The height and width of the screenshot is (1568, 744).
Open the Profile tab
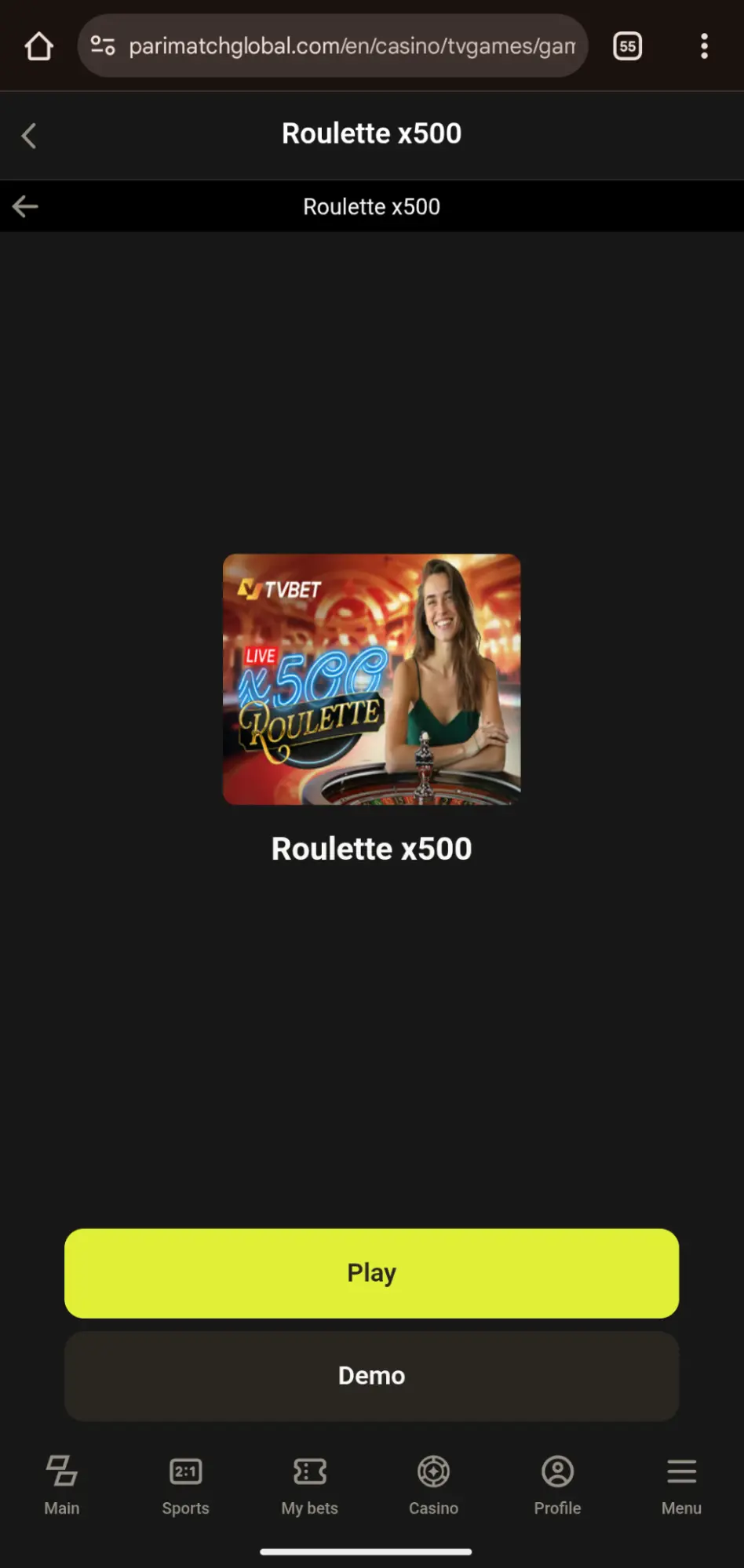557,1484
